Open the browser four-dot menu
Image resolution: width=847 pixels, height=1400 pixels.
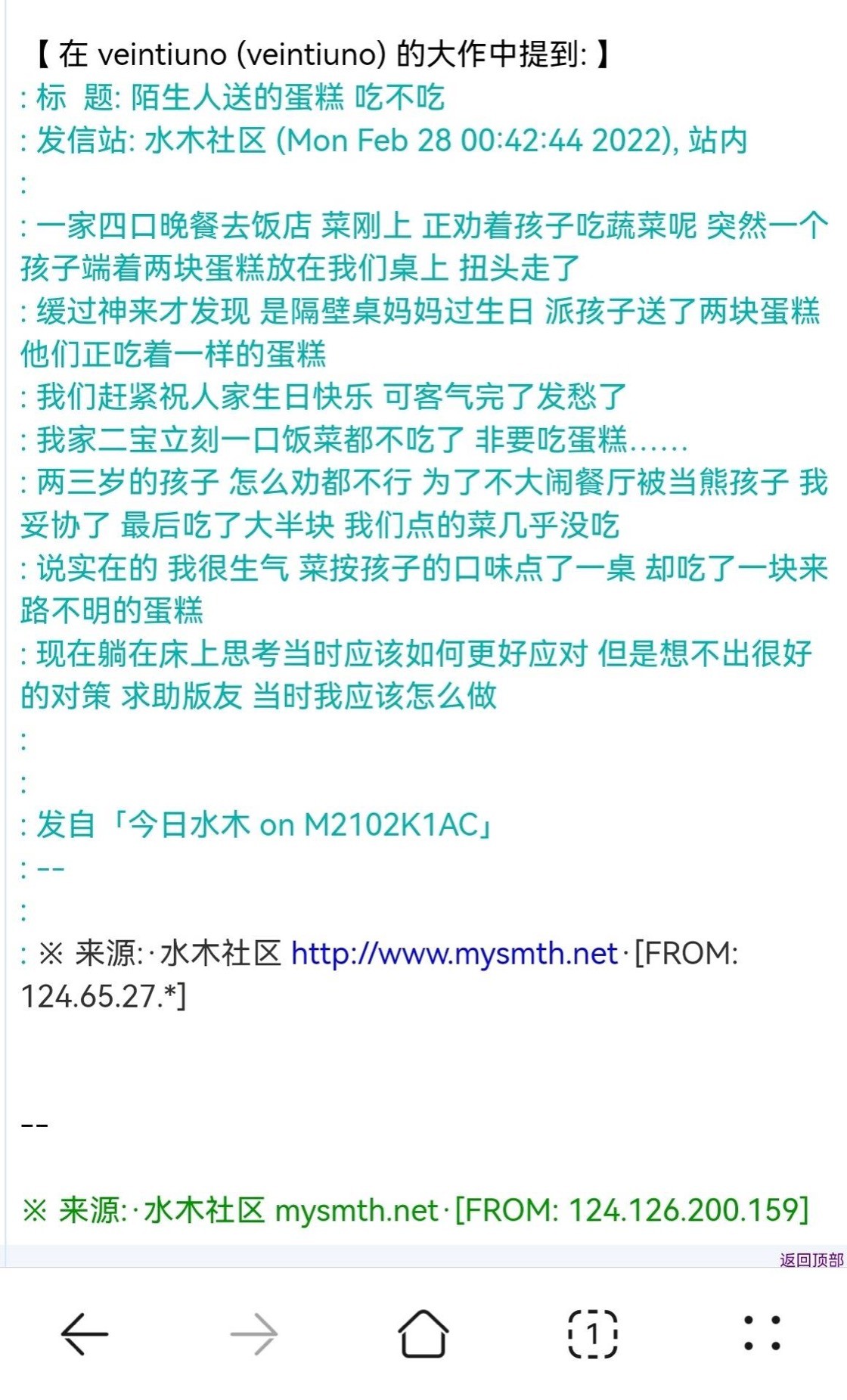(x=762, y=1333)
